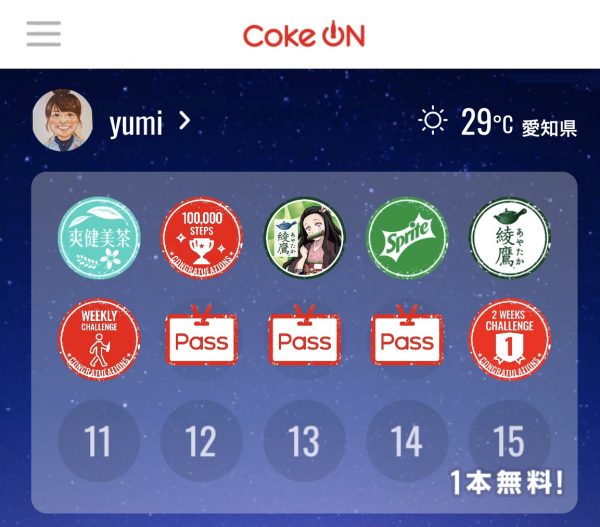Viewport: 600px width, 527px height.
Task: Open the hamburger menu
Action: pyautogui.click(x=44, y=34)
